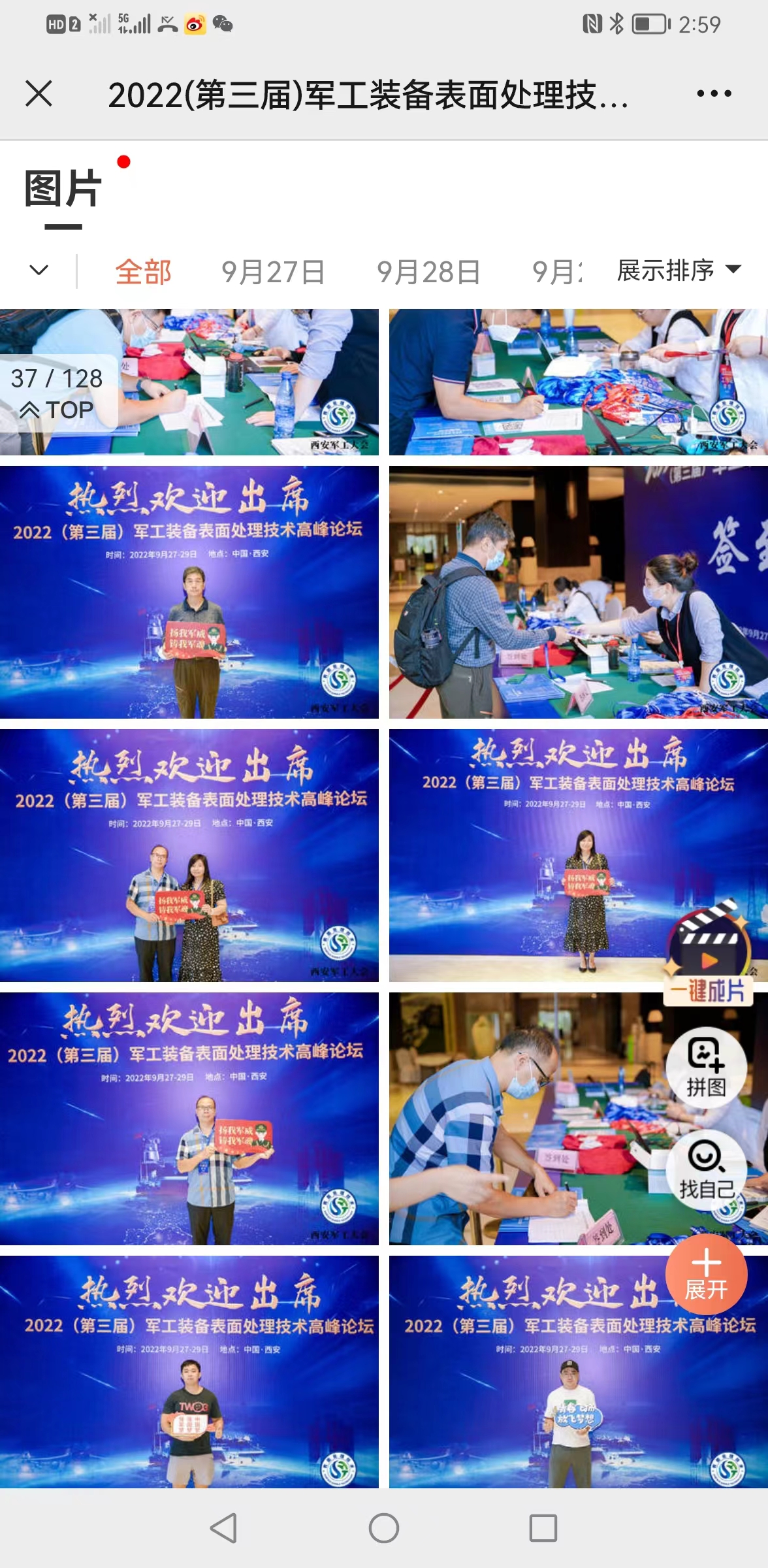
Task: Expand the orange 展开 floating button
Action: 706,1274
